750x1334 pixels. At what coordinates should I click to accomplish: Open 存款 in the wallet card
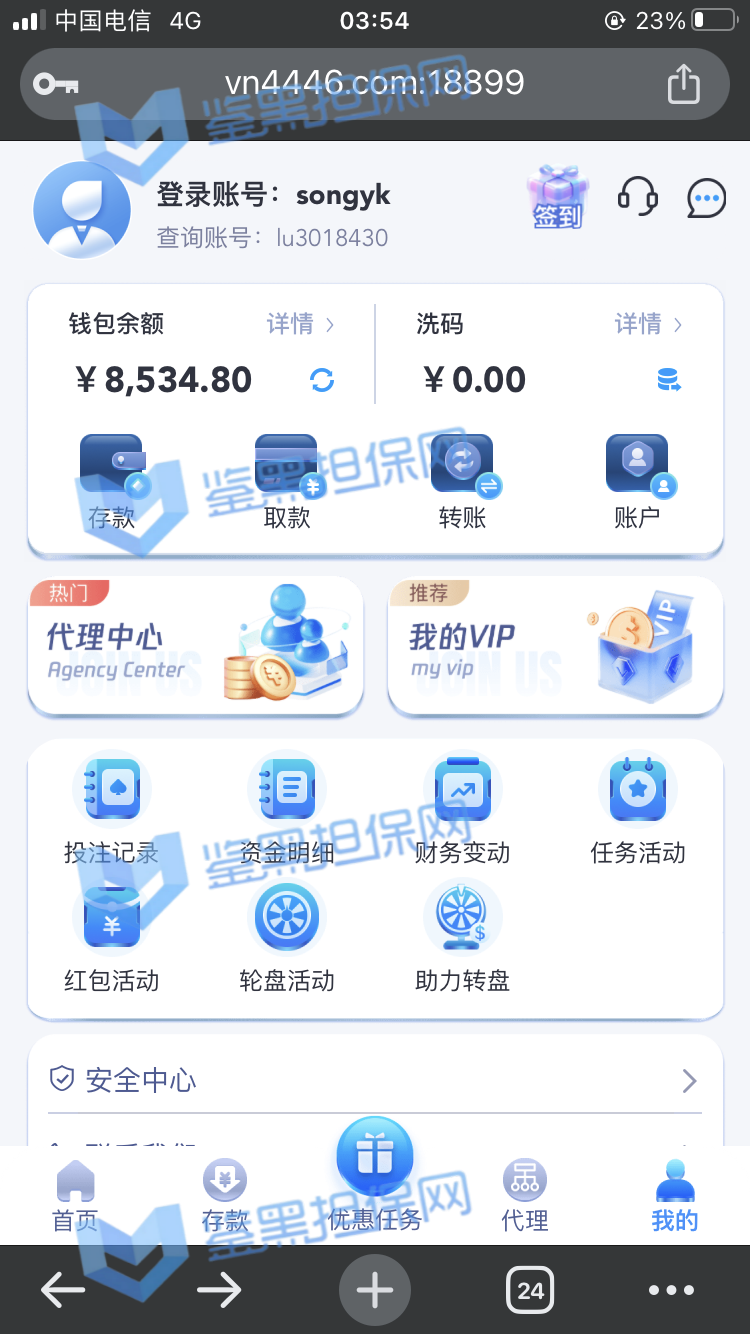tap(112, 481)
